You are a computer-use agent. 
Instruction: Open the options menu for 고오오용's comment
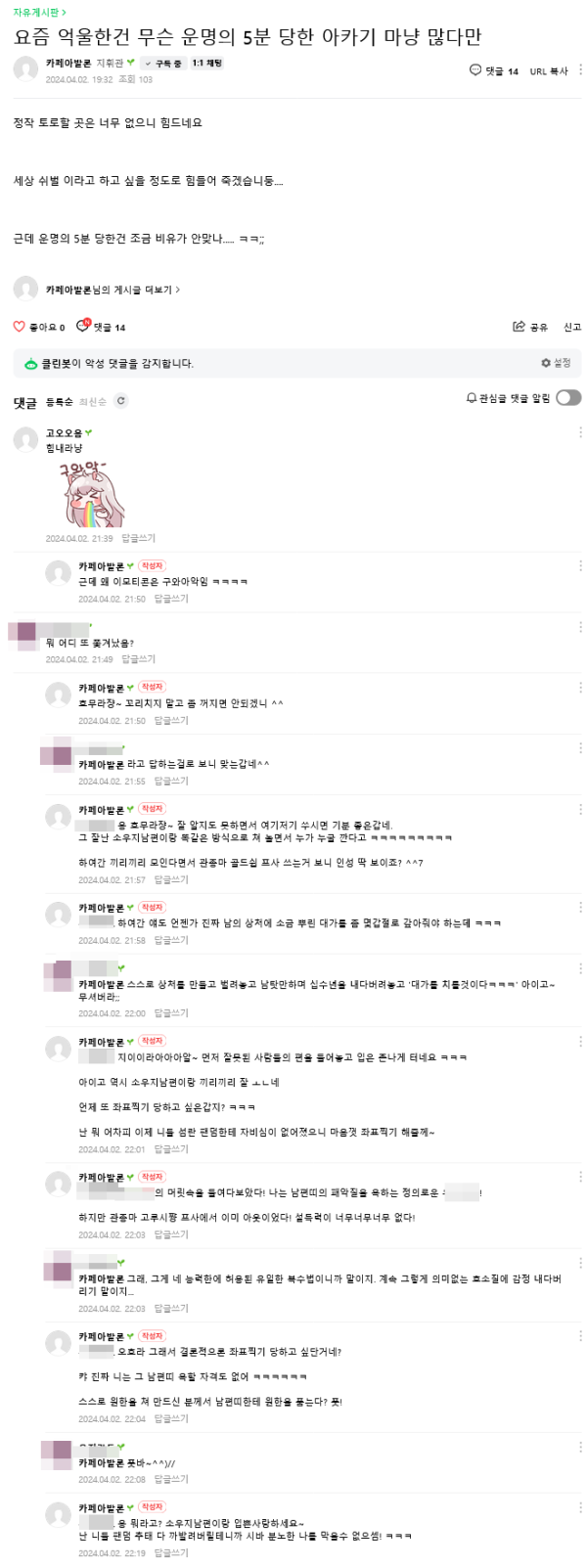coord(580,432)
